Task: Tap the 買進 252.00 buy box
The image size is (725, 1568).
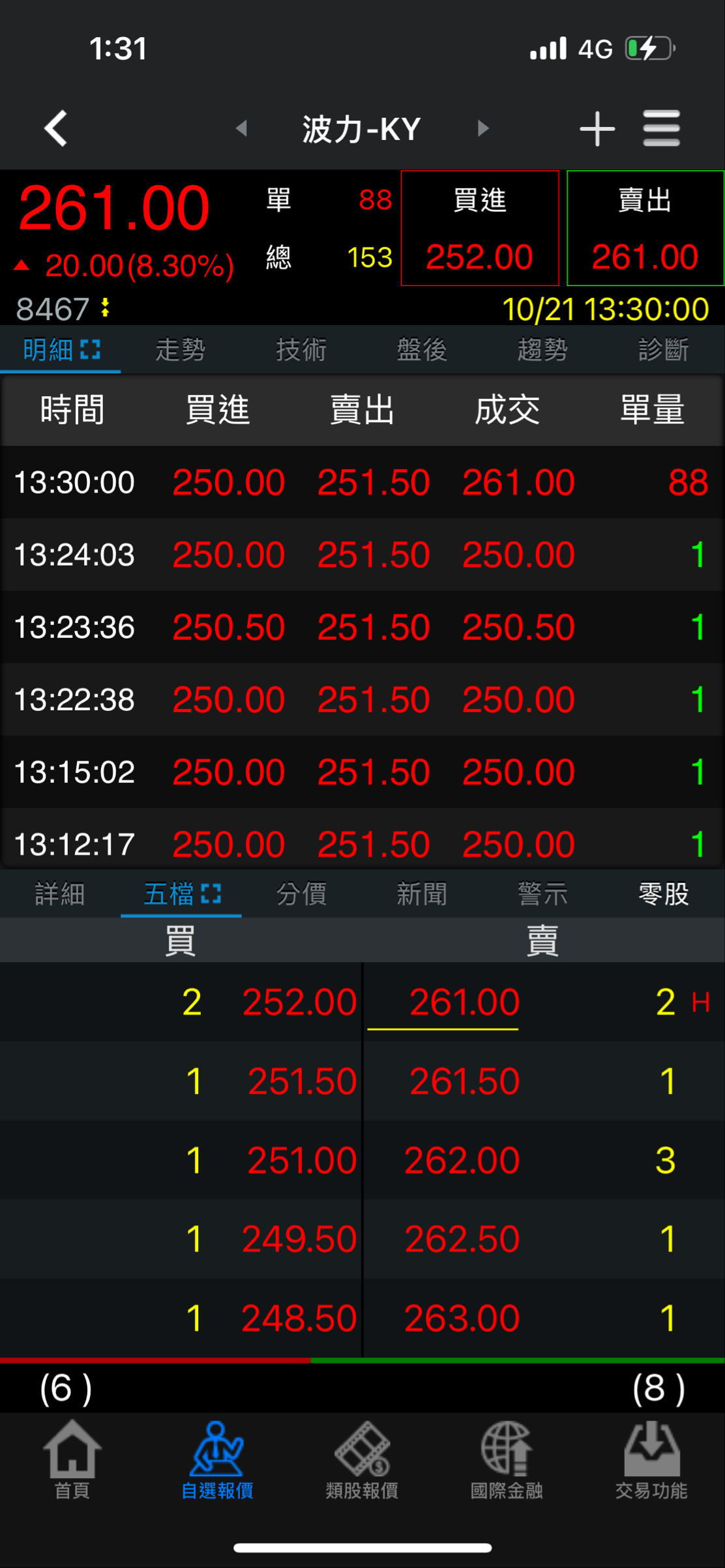Action: click(x=480, y=228)
